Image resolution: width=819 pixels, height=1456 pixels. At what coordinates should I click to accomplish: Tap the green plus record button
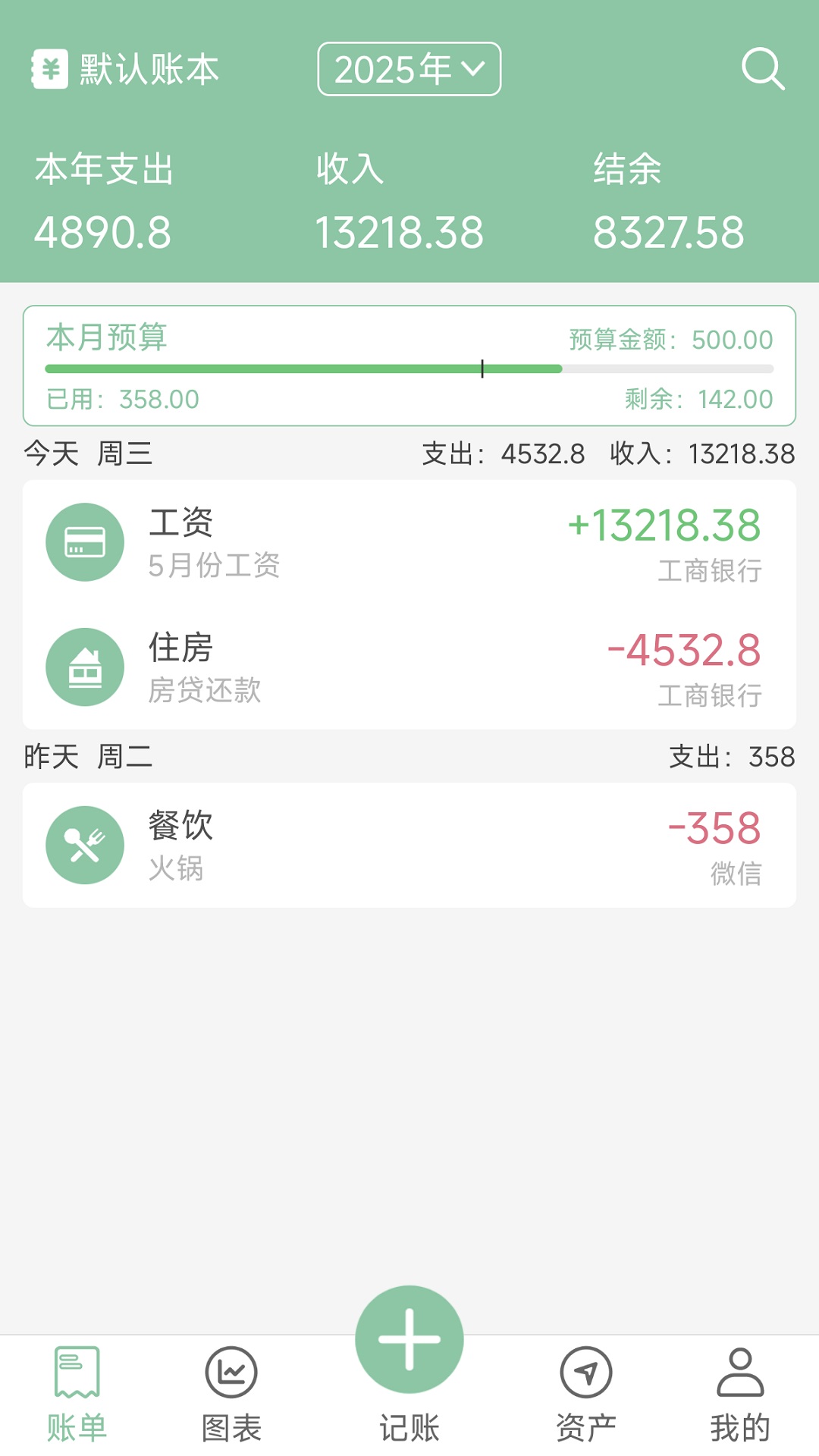coord(409,1338)
